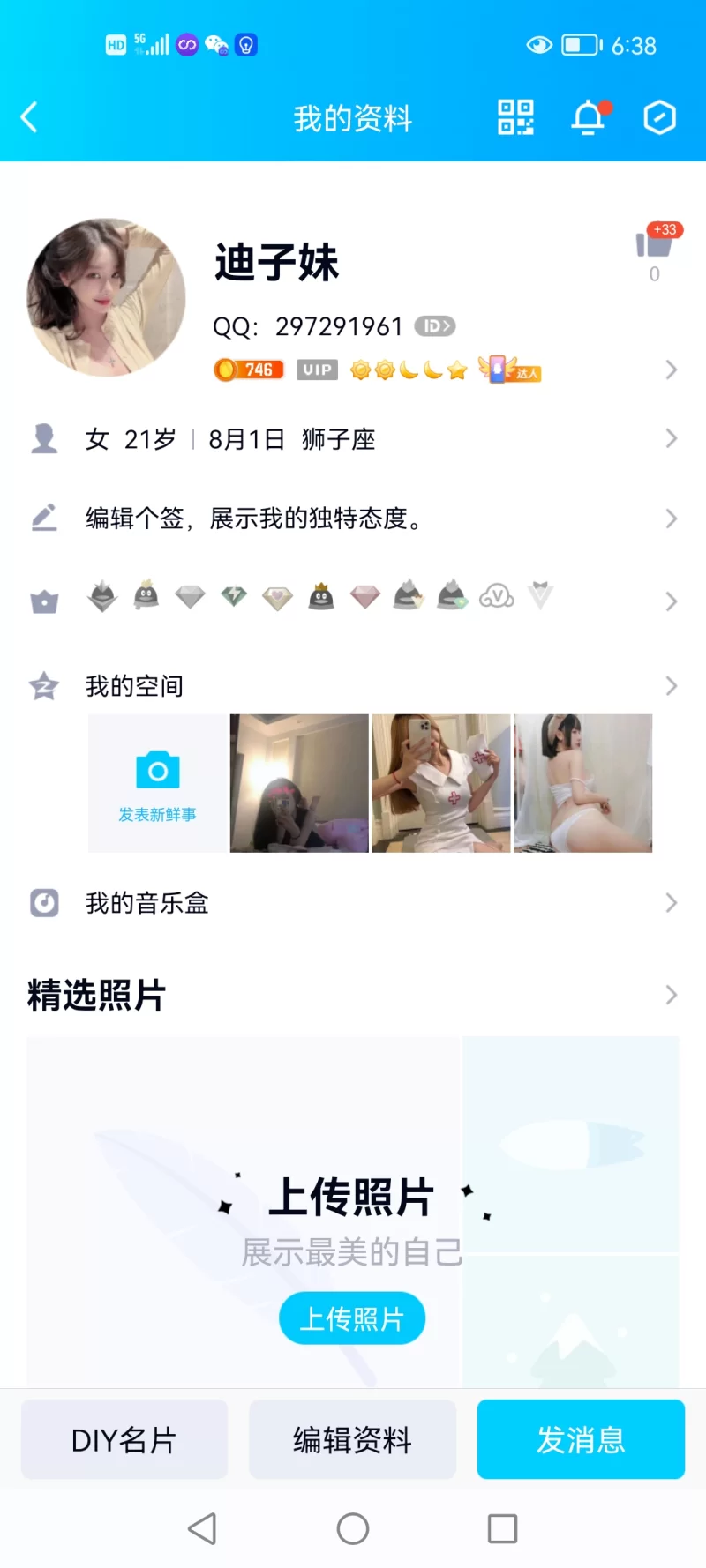View the profile avatar photo
Image resolution: width=706 pixels, height=1568 pixels.
tap(107, 298)
